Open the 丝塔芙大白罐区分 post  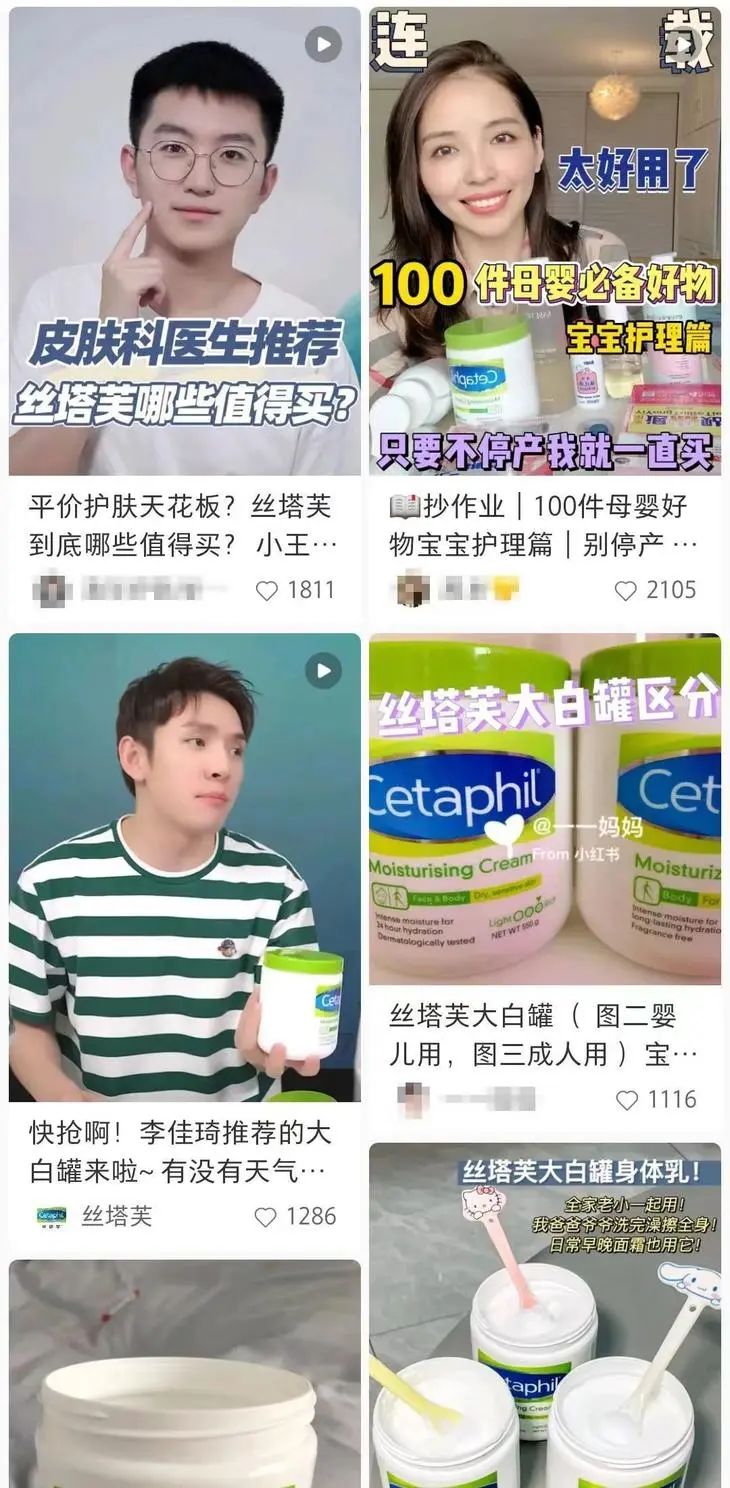545,809
